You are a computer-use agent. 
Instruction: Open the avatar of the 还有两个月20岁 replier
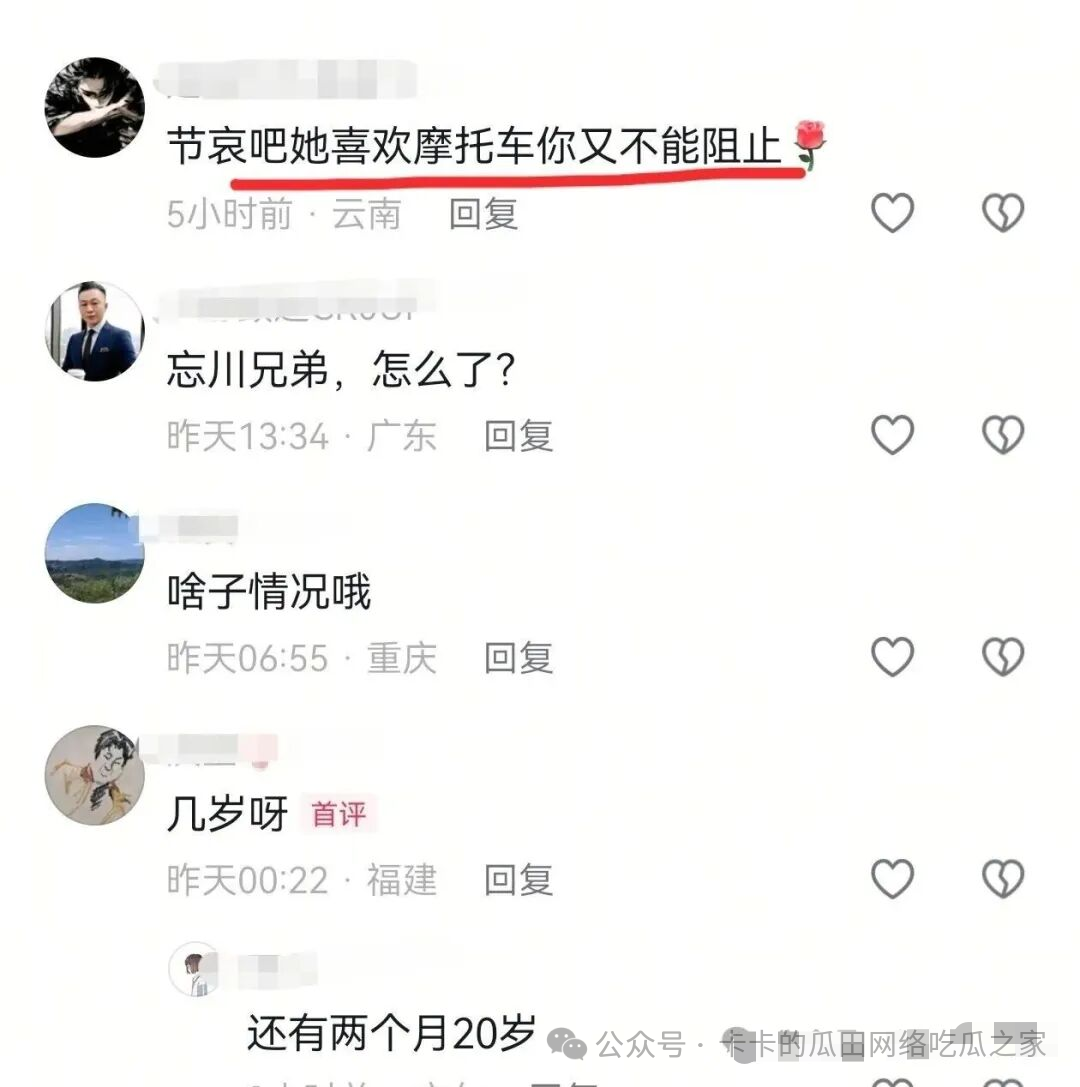194,969
